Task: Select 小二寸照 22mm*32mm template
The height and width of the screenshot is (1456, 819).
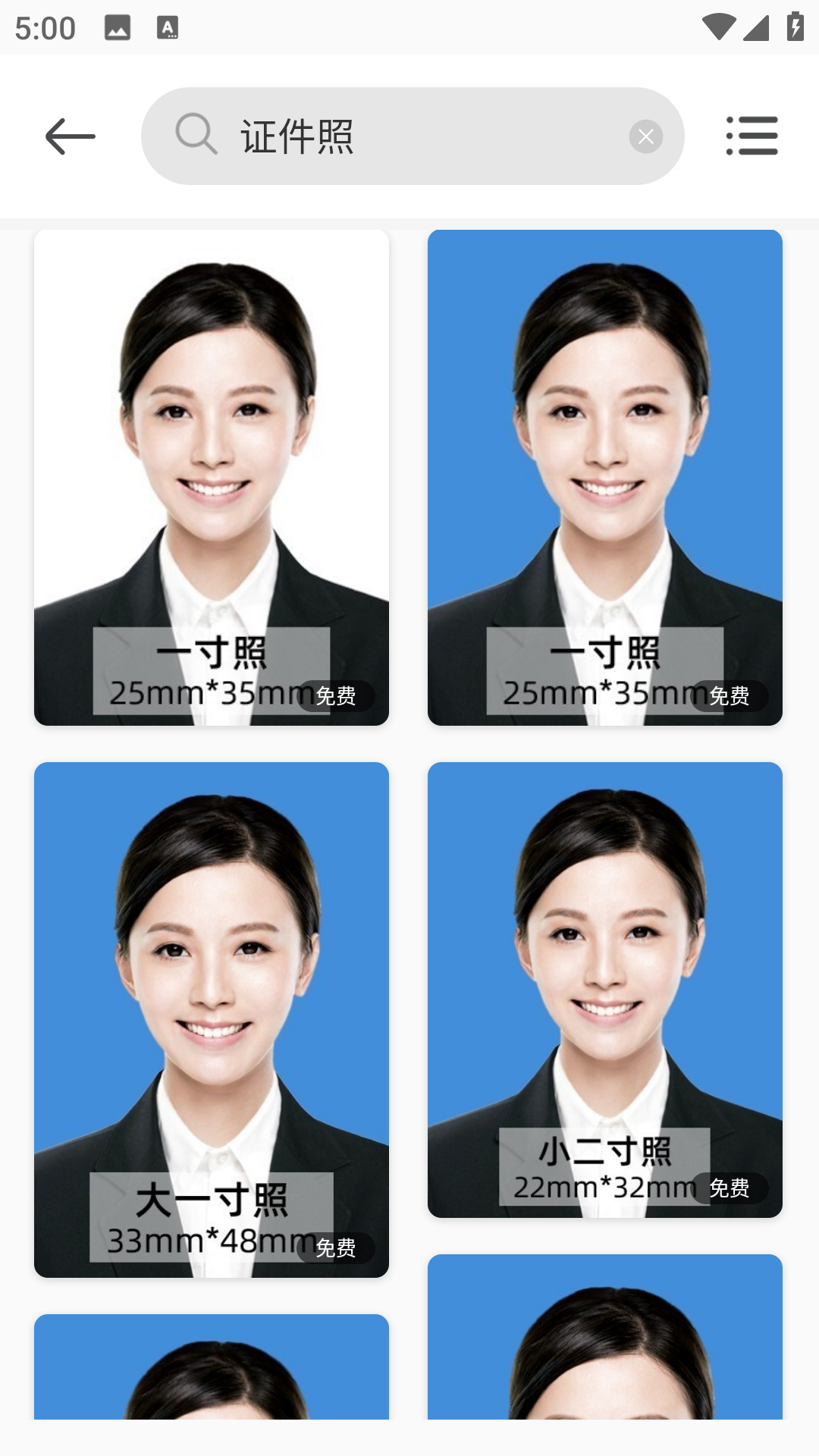Action: [x=604, y=990]
